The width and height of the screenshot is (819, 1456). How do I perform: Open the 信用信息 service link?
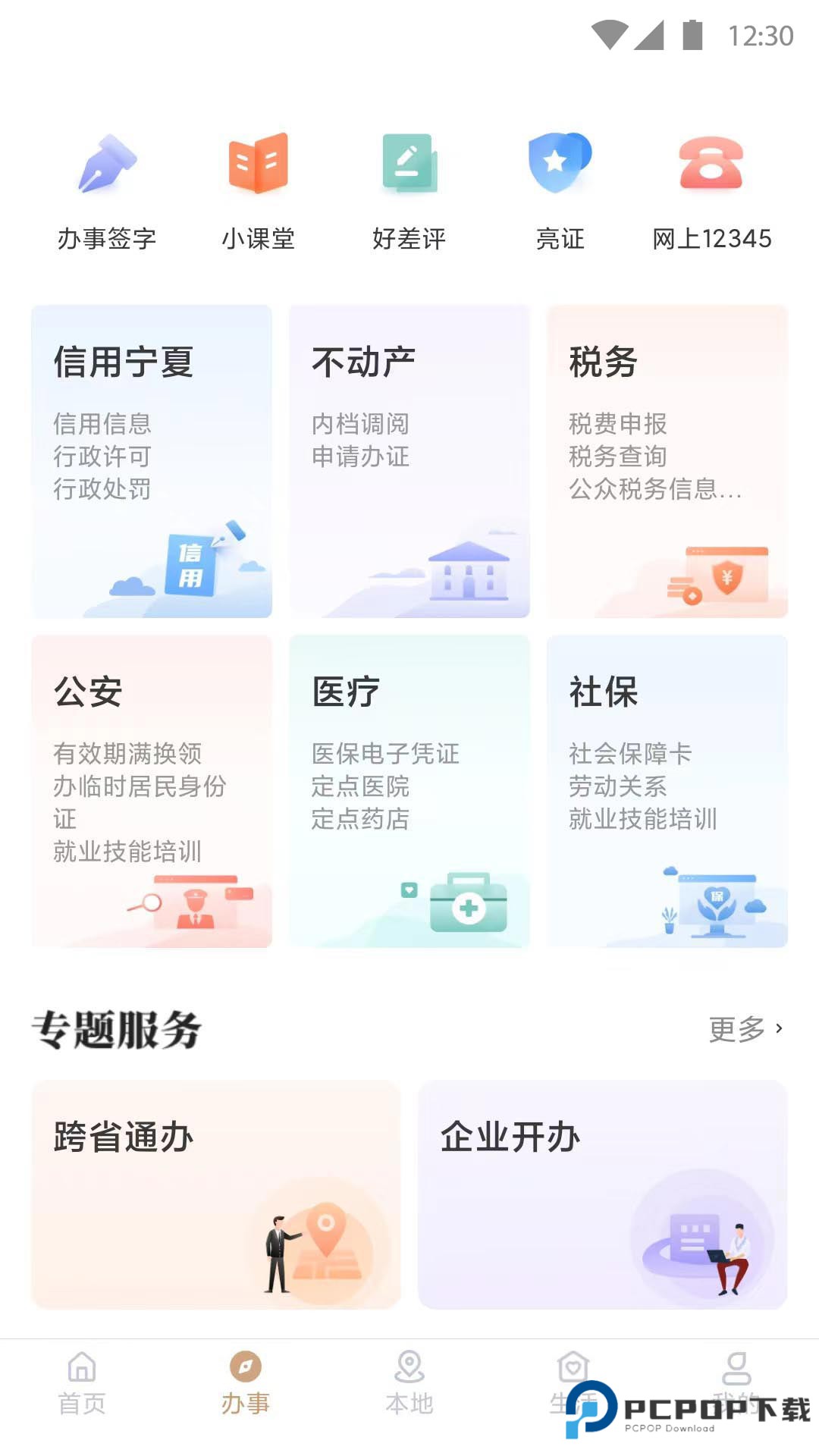(104, 425)
